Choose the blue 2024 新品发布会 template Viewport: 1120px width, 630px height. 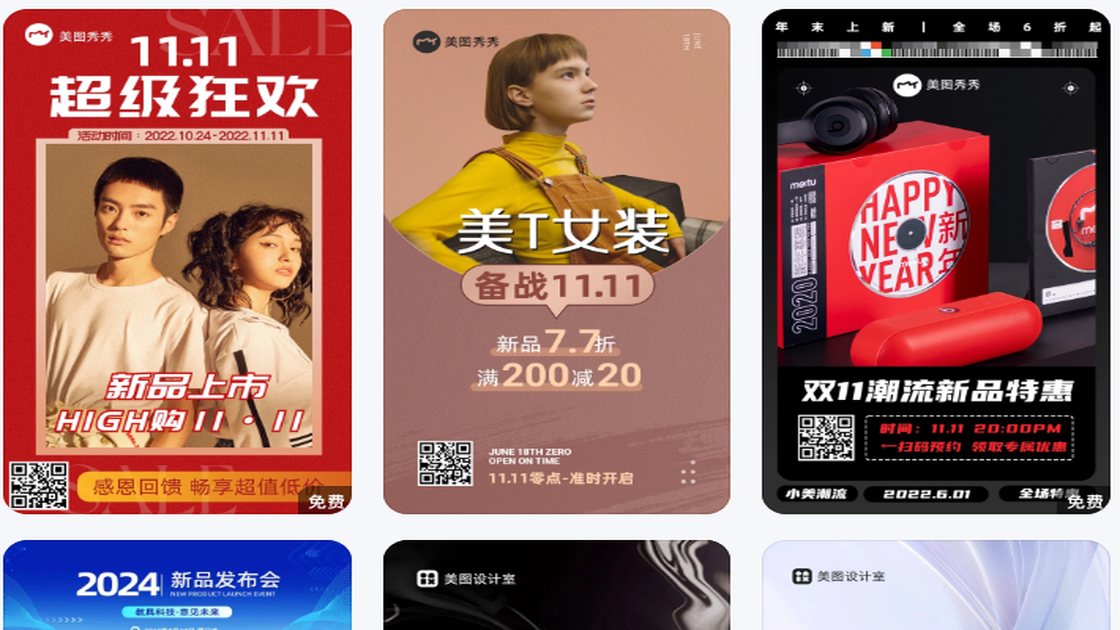[177, 586]
